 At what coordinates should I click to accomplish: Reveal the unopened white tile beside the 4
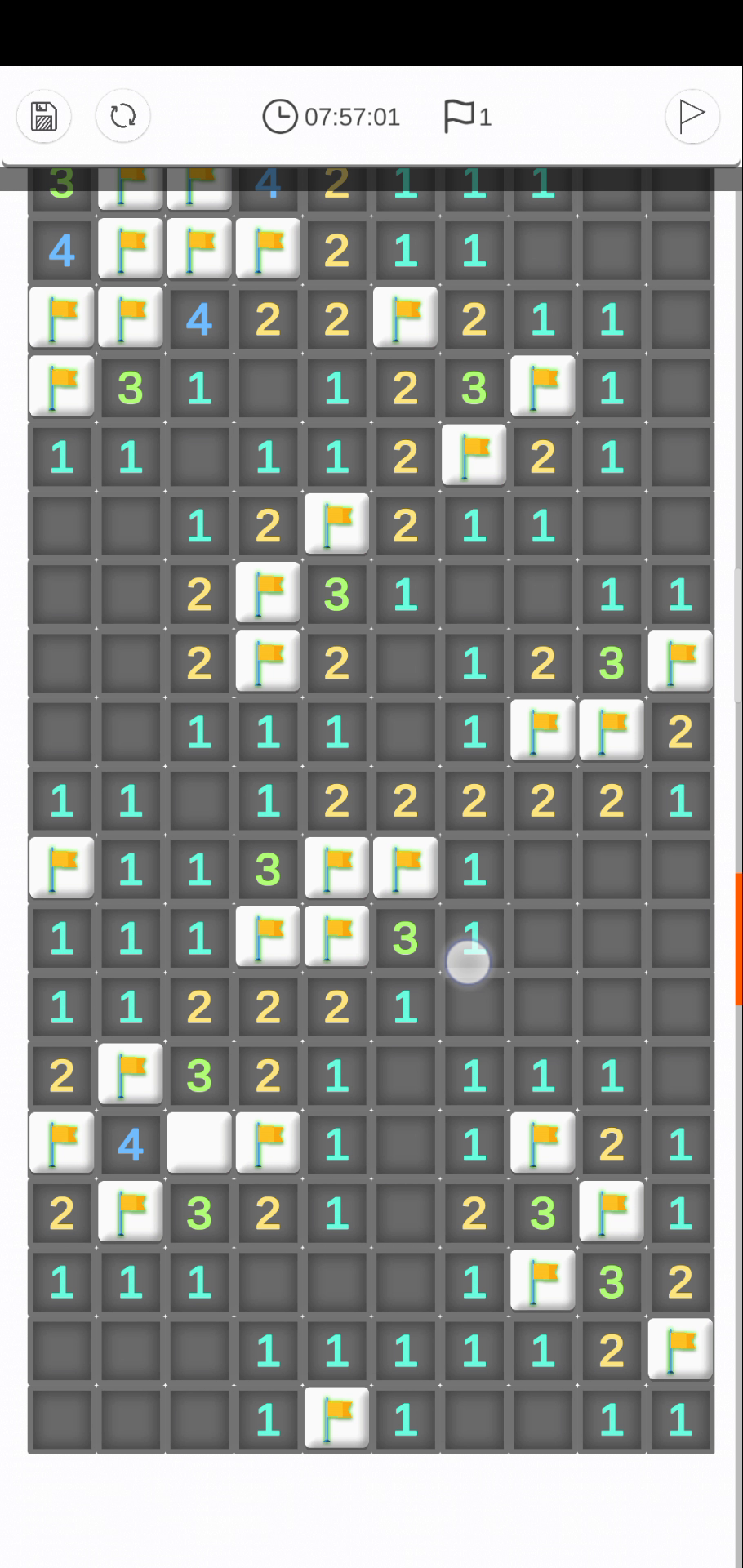[199, 1143]
